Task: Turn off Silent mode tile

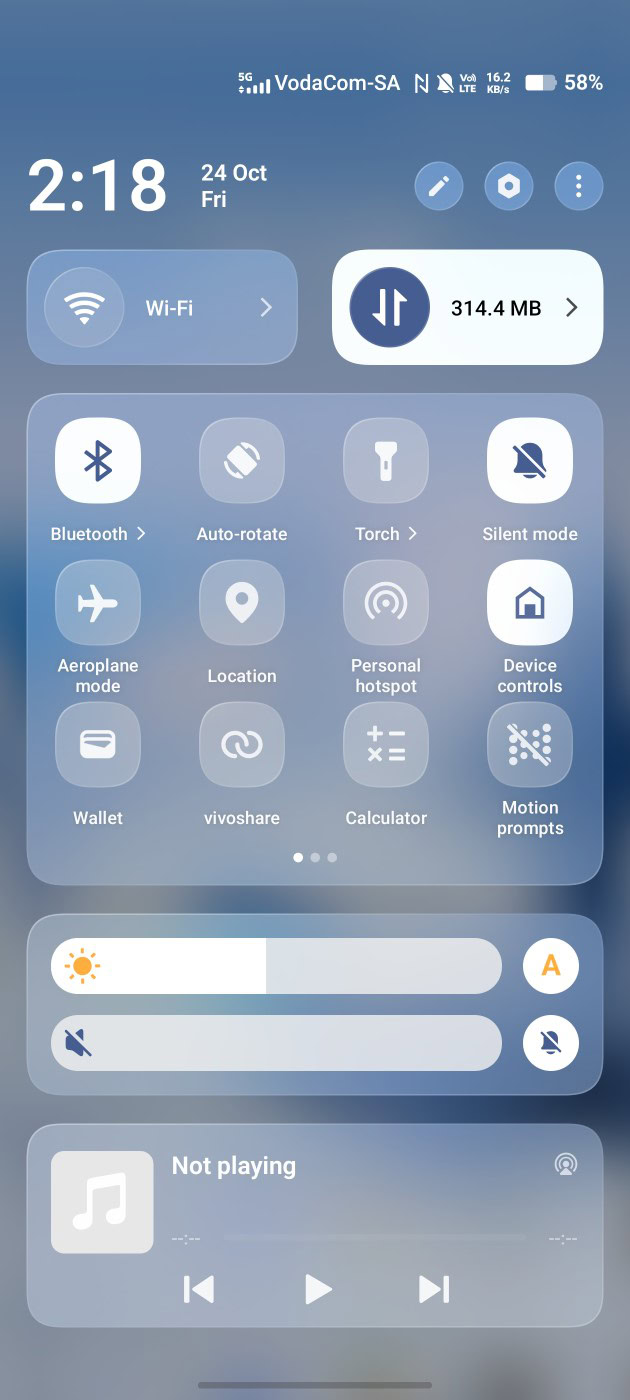Action: pyautogui.click(x=530, y=461)
